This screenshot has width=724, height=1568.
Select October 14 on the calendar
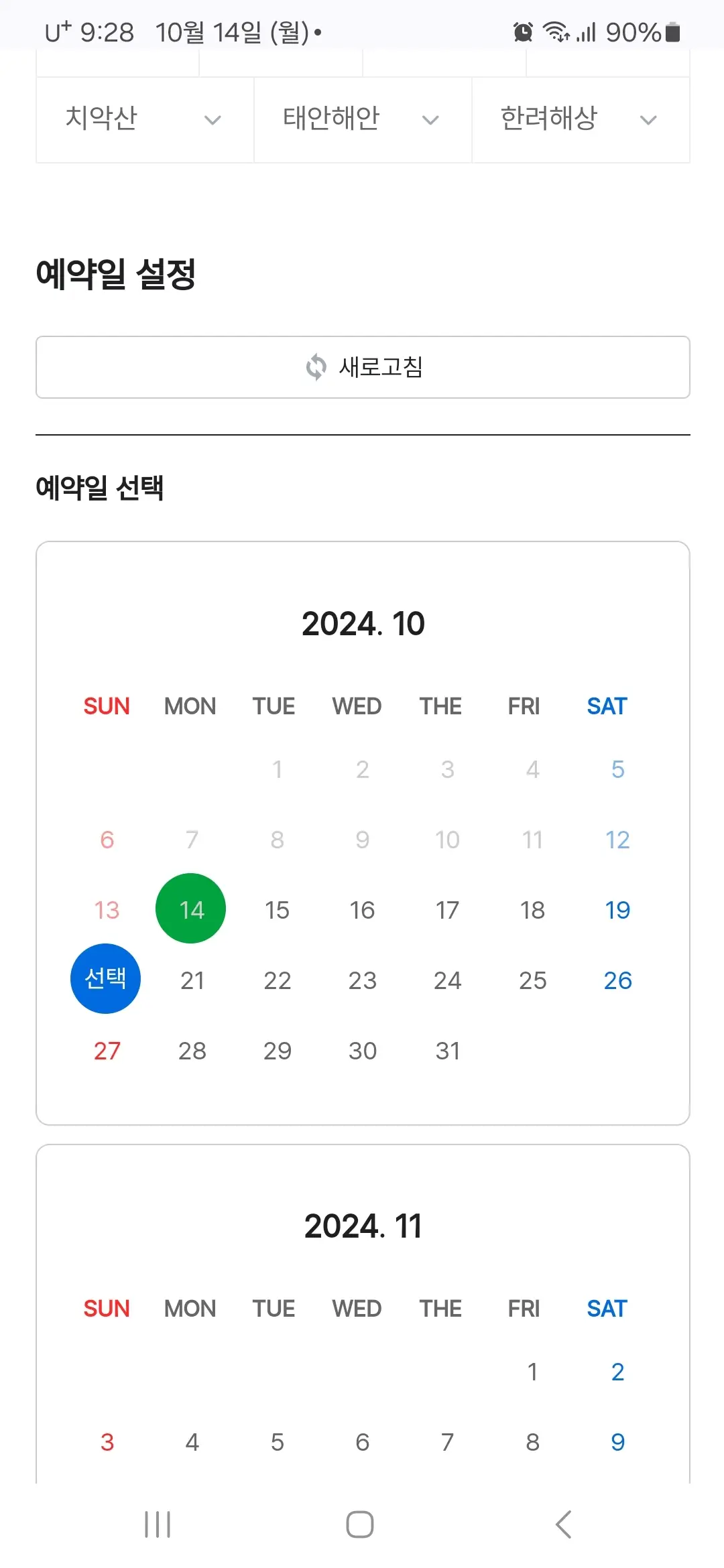pos(190,909)
